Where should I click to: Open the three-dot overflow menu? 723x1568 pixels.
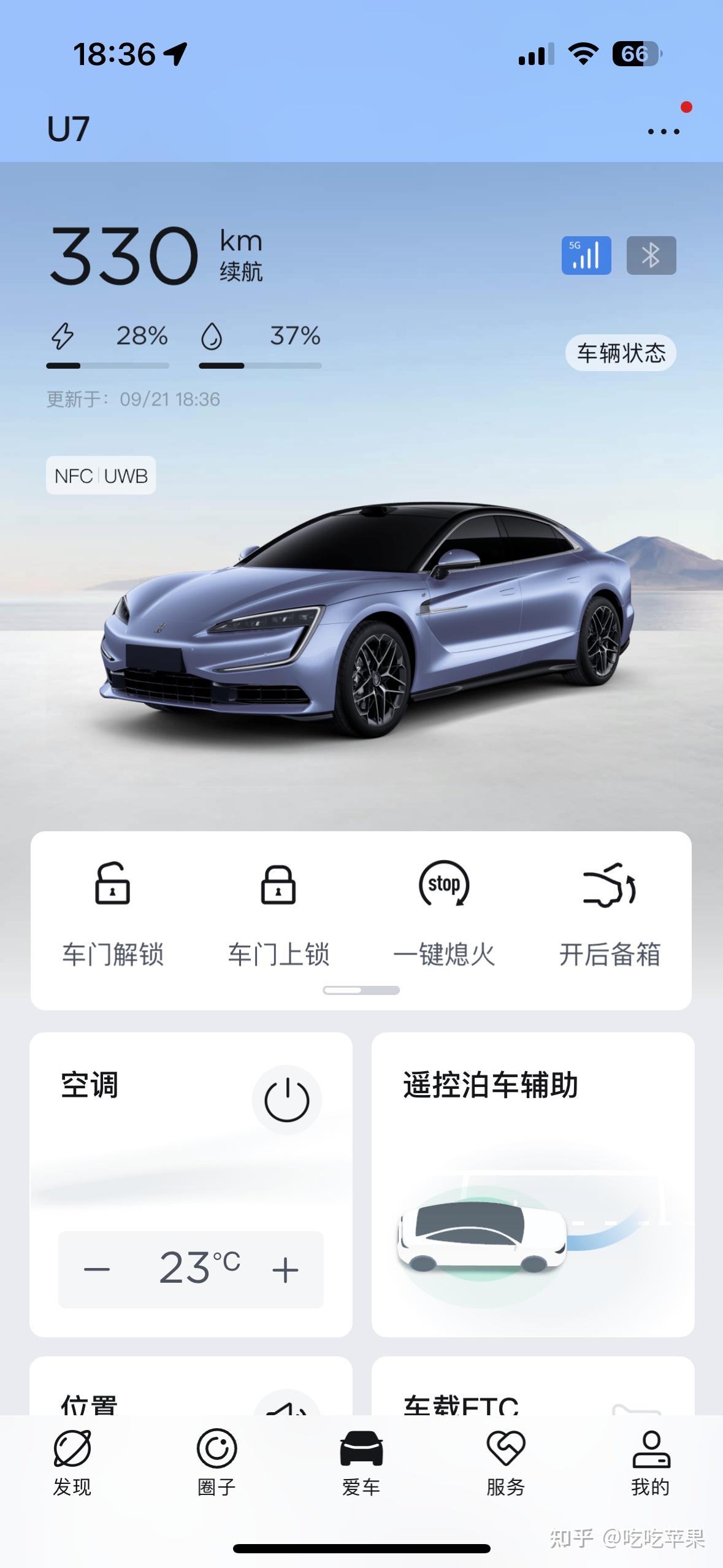tap(664, 131)
